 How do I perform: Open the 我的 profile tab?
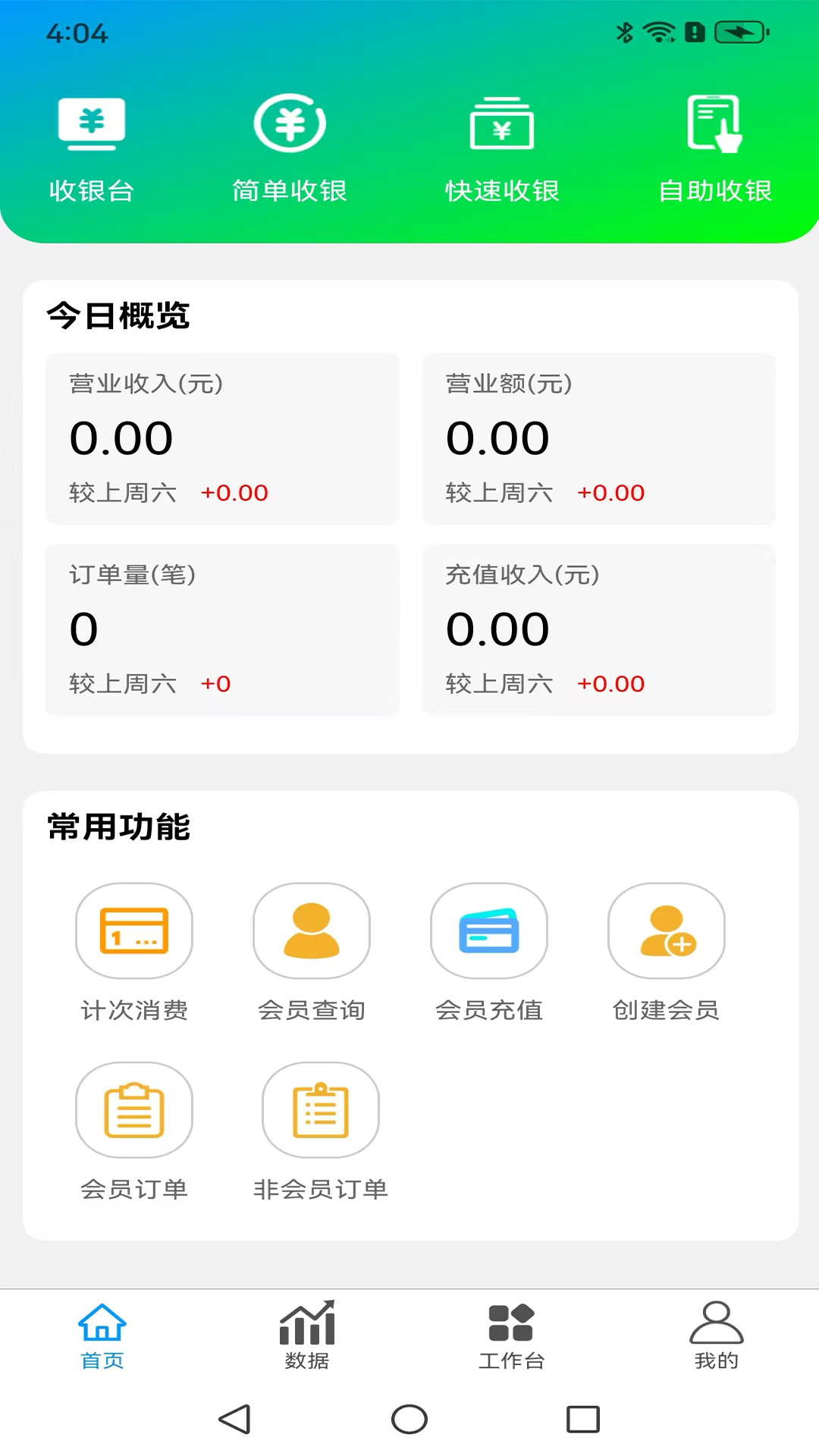click(717, 1338)
